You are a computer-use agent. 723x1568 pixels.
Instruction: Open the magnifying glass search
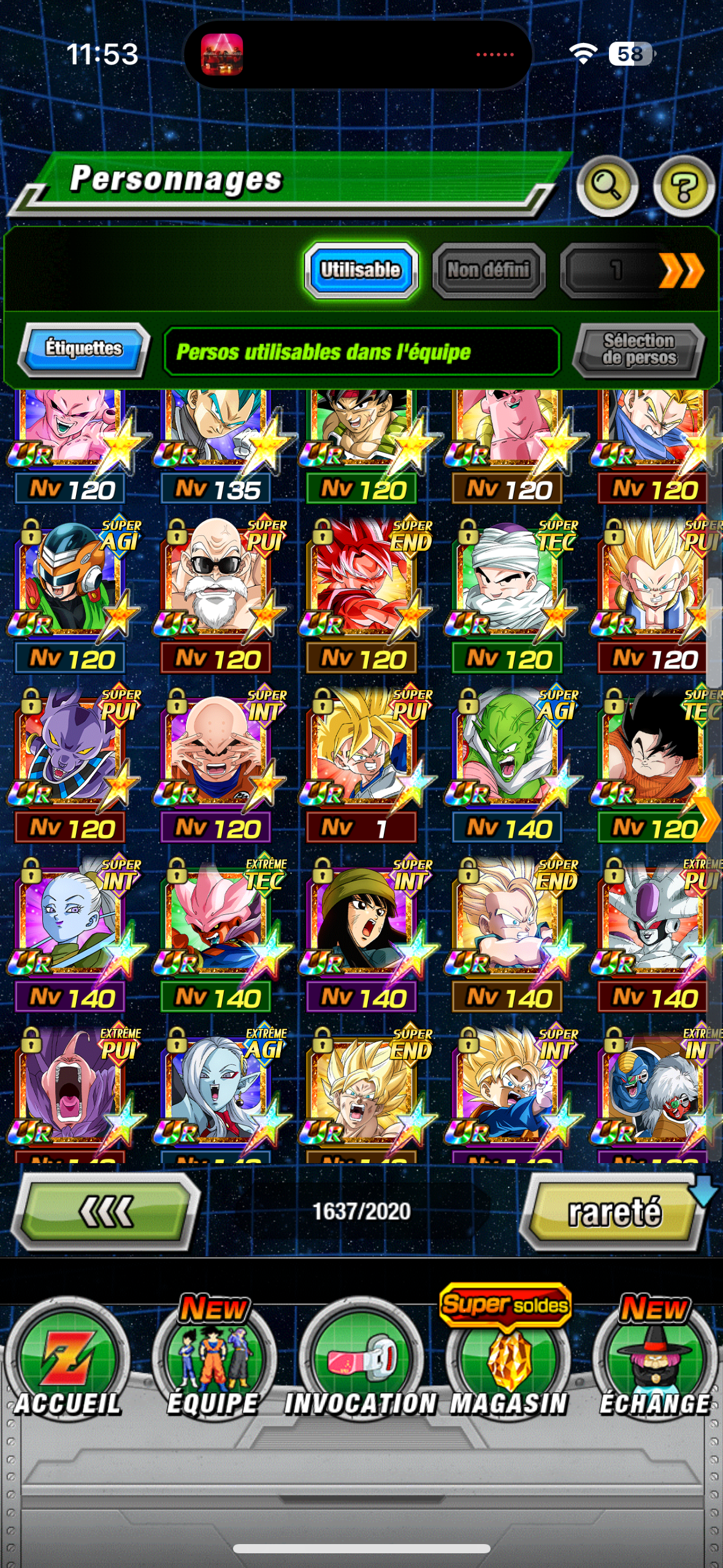coord(606,186)
